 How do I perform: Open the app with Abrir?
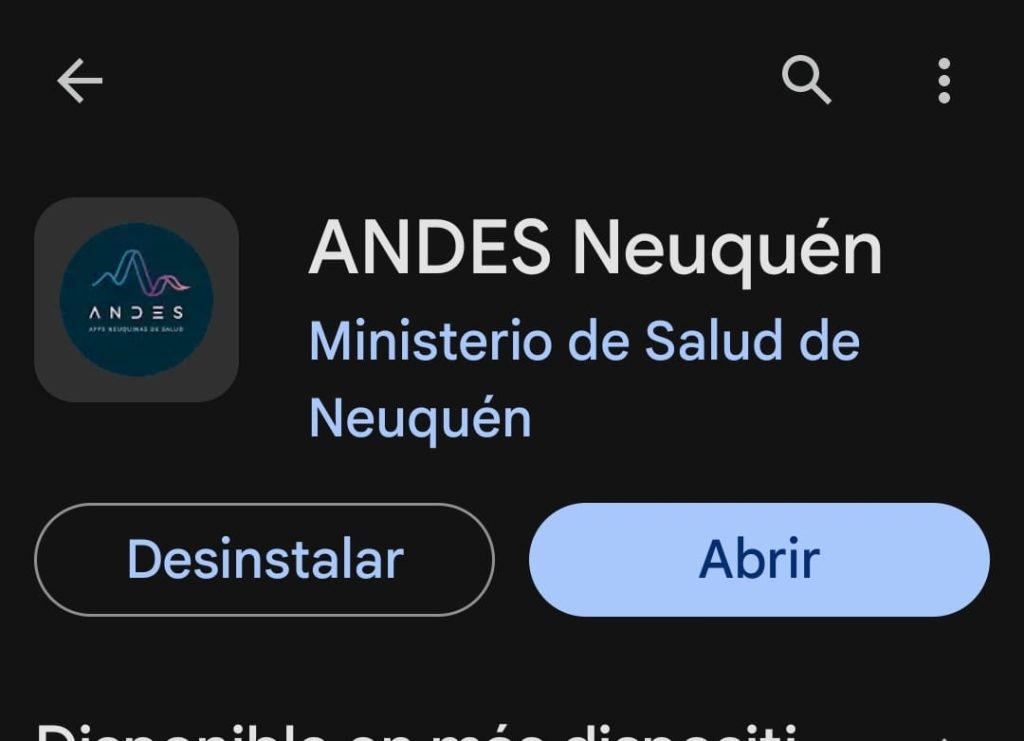[759, 559]
